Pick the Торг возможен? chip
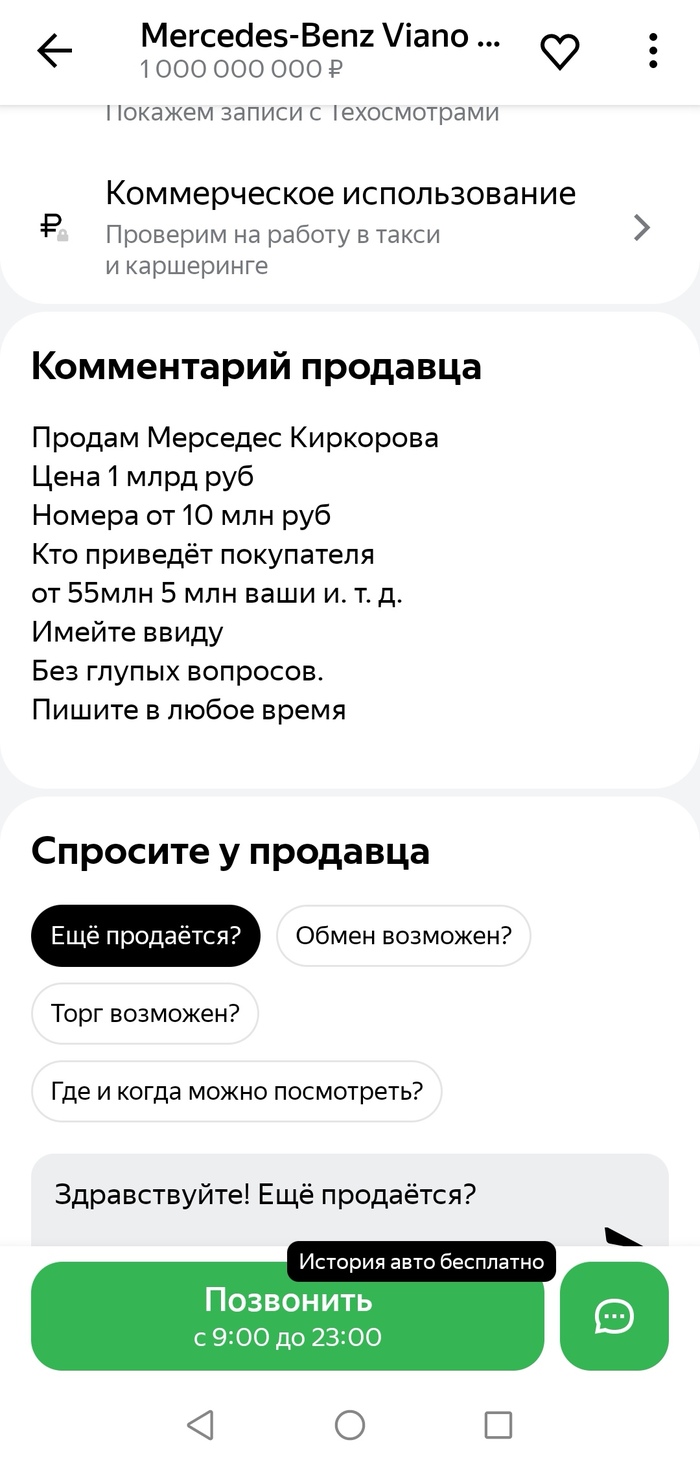The image size is (700, 1464). (145, 1014)
